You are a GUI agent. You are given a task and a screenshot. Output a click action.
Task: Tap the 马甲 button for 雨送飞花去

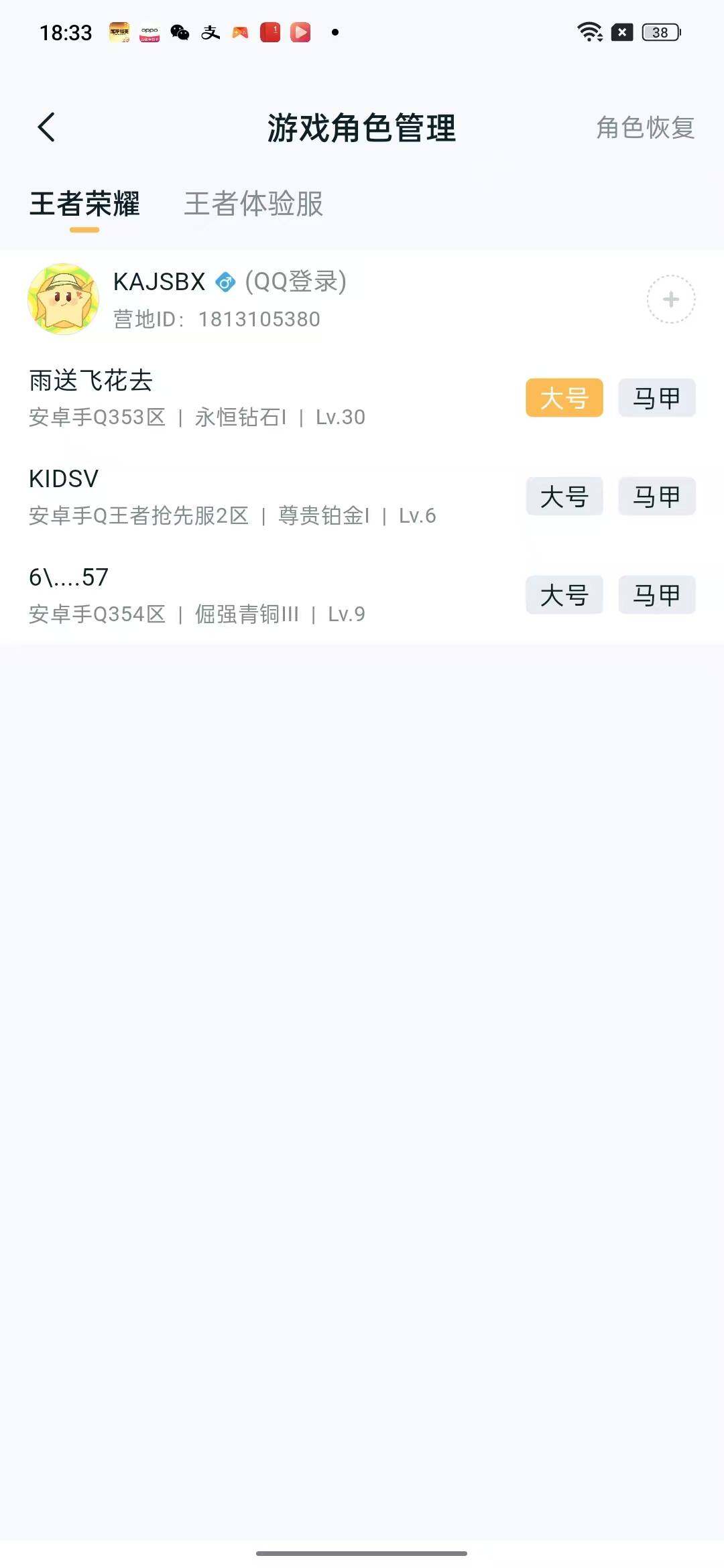click(x=656, y=398)
